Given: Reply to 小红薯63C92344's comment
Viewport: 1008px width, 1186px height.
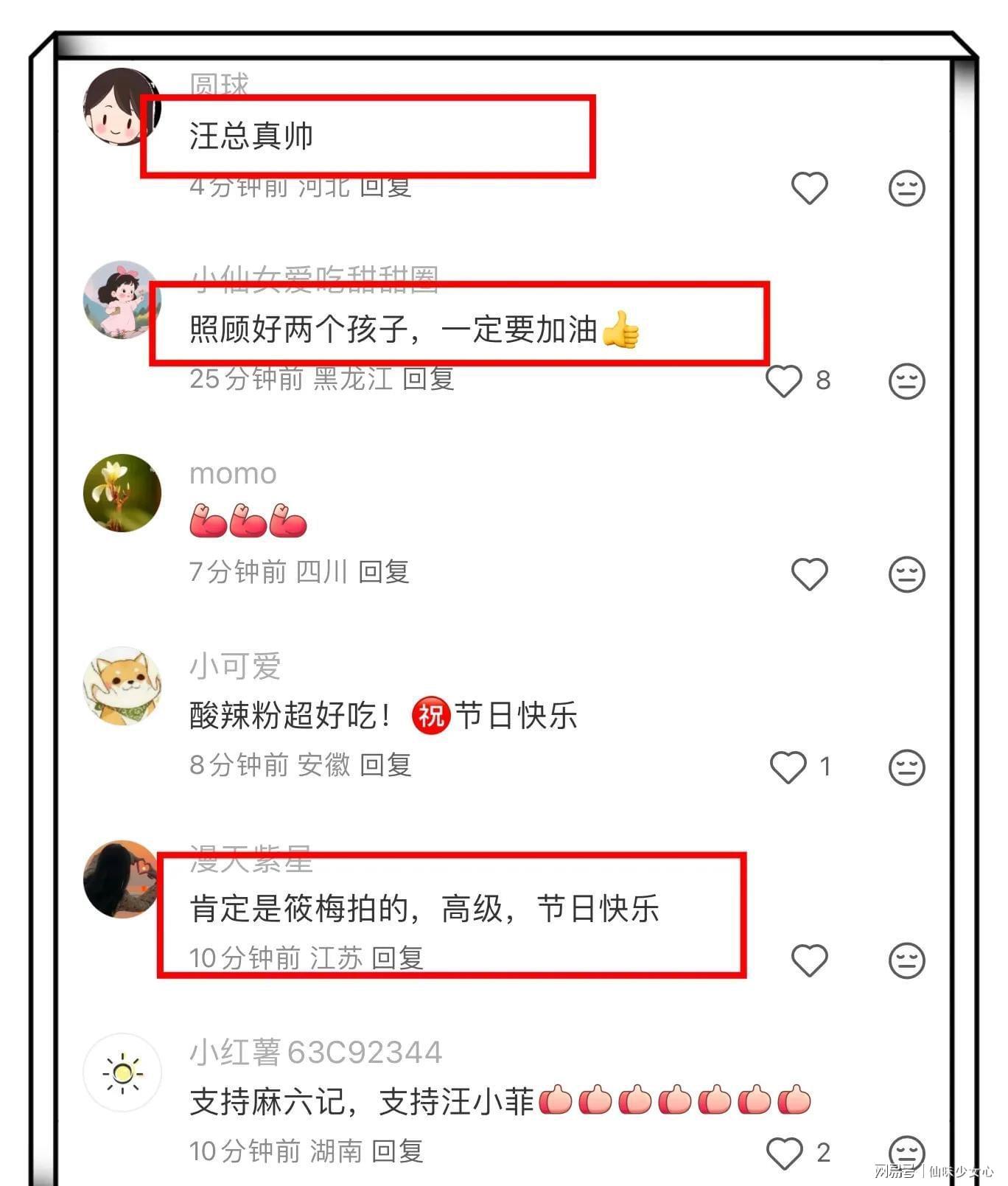Looking at the screenshot, I should [x=397, y=1151].
